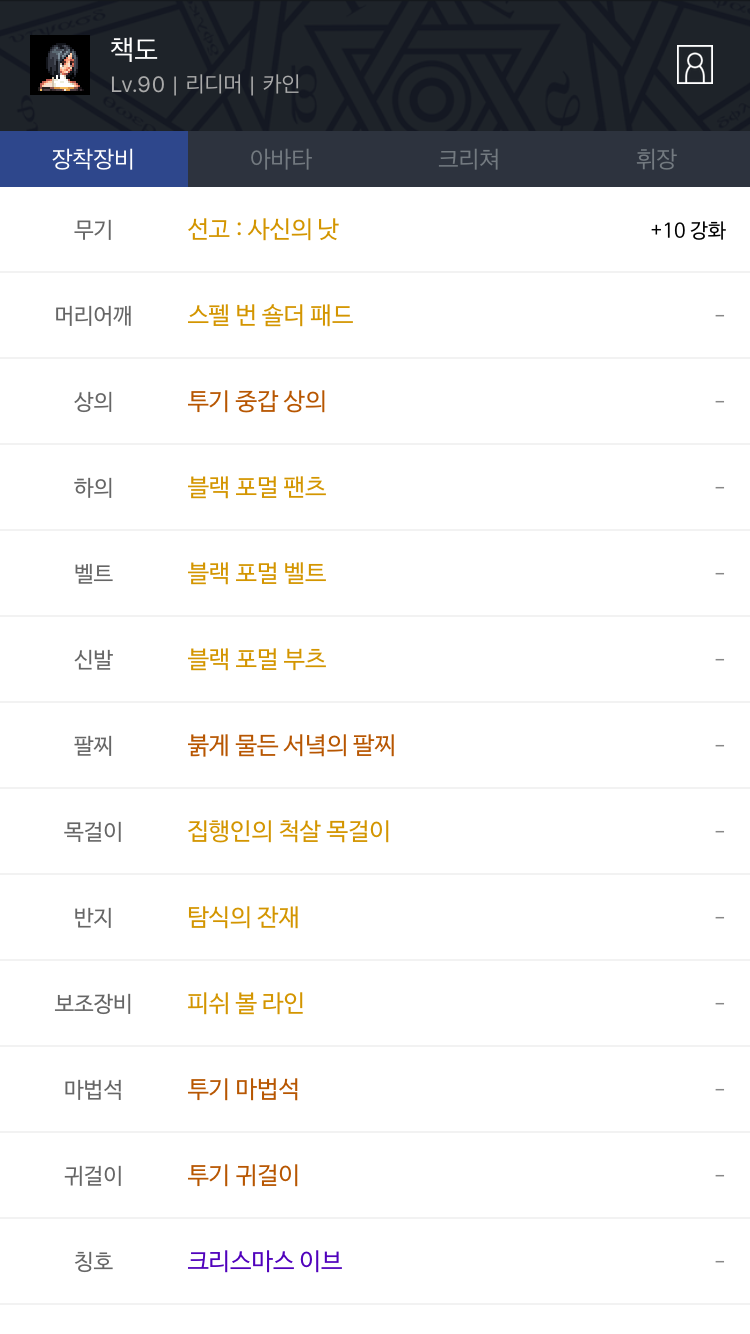
Task: Select the 장착장비 tab
Action: click(x=94, y=159)
